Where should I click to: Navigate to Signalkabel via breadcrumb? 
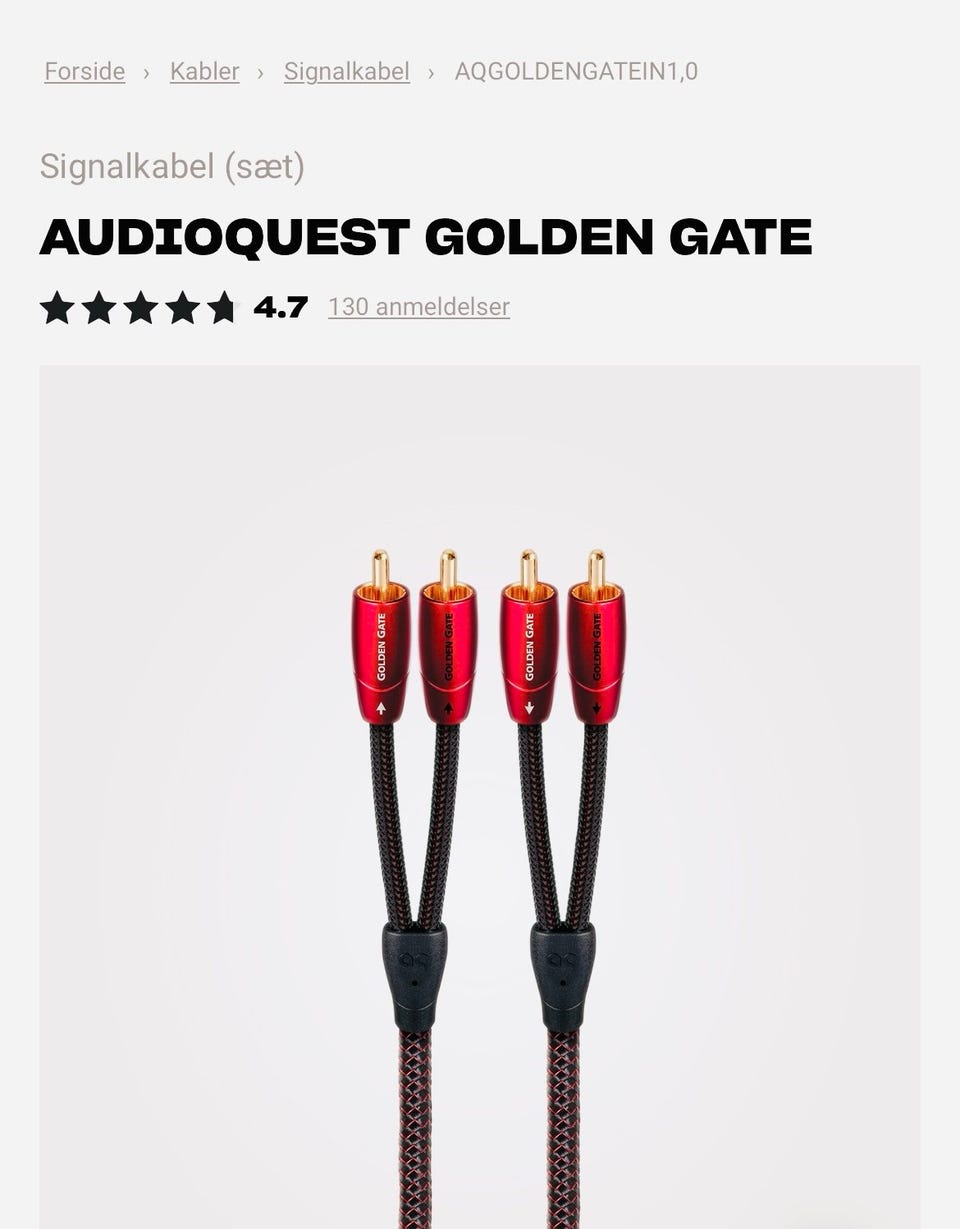(346, 71)
